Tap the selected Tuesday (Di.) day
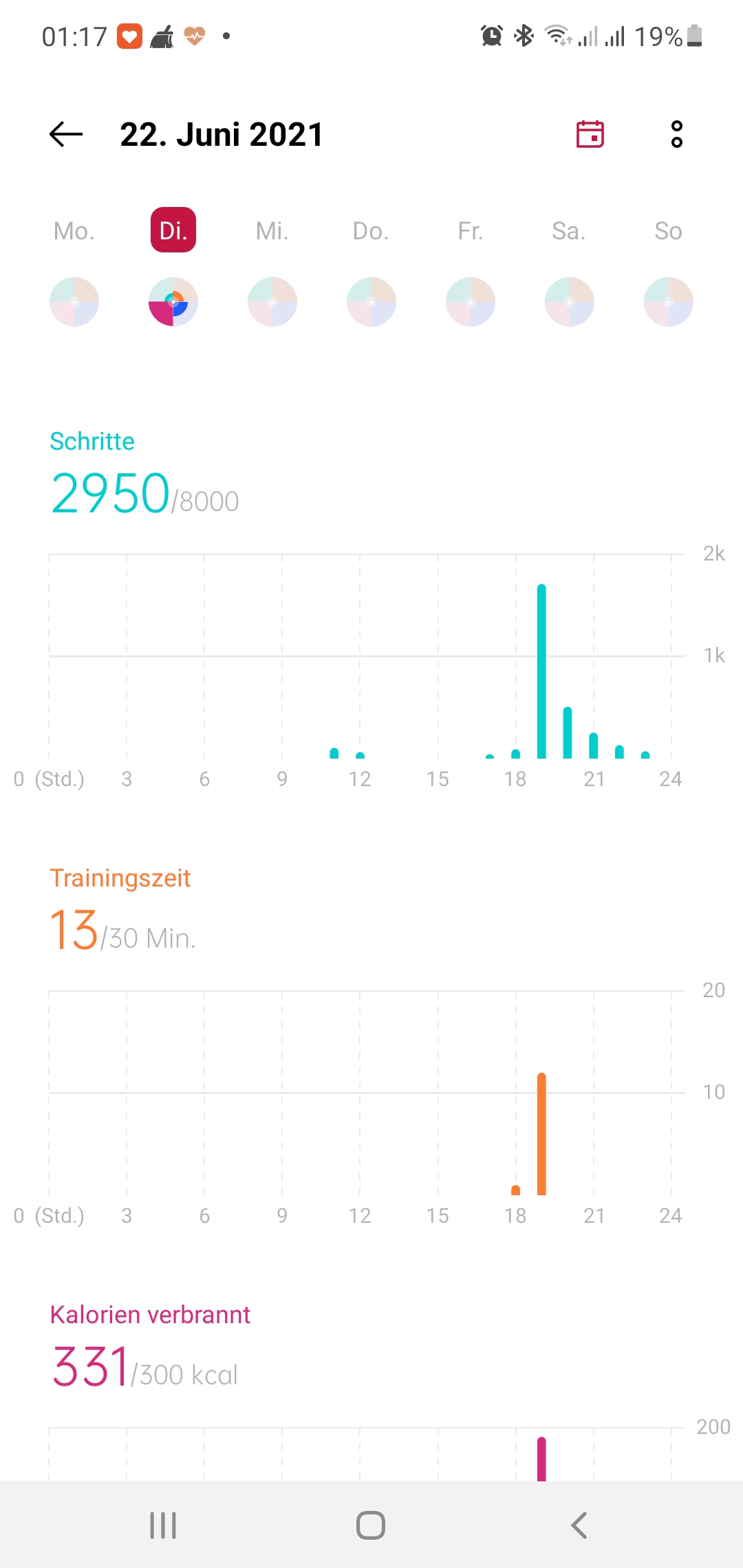743x1568 pixels. [173, 230]
